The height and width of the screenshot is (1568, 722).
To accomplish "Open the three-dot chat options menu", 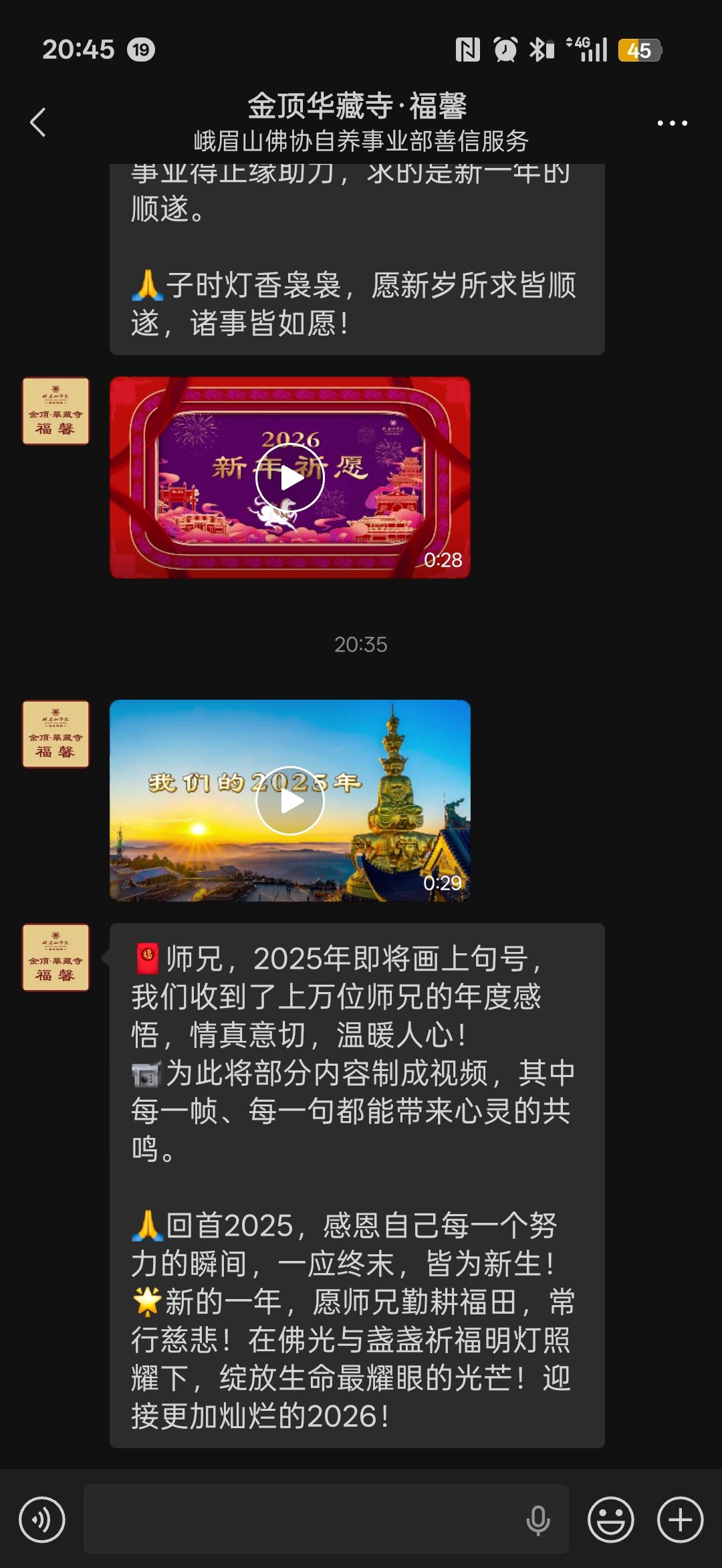I will click(672, 123).
